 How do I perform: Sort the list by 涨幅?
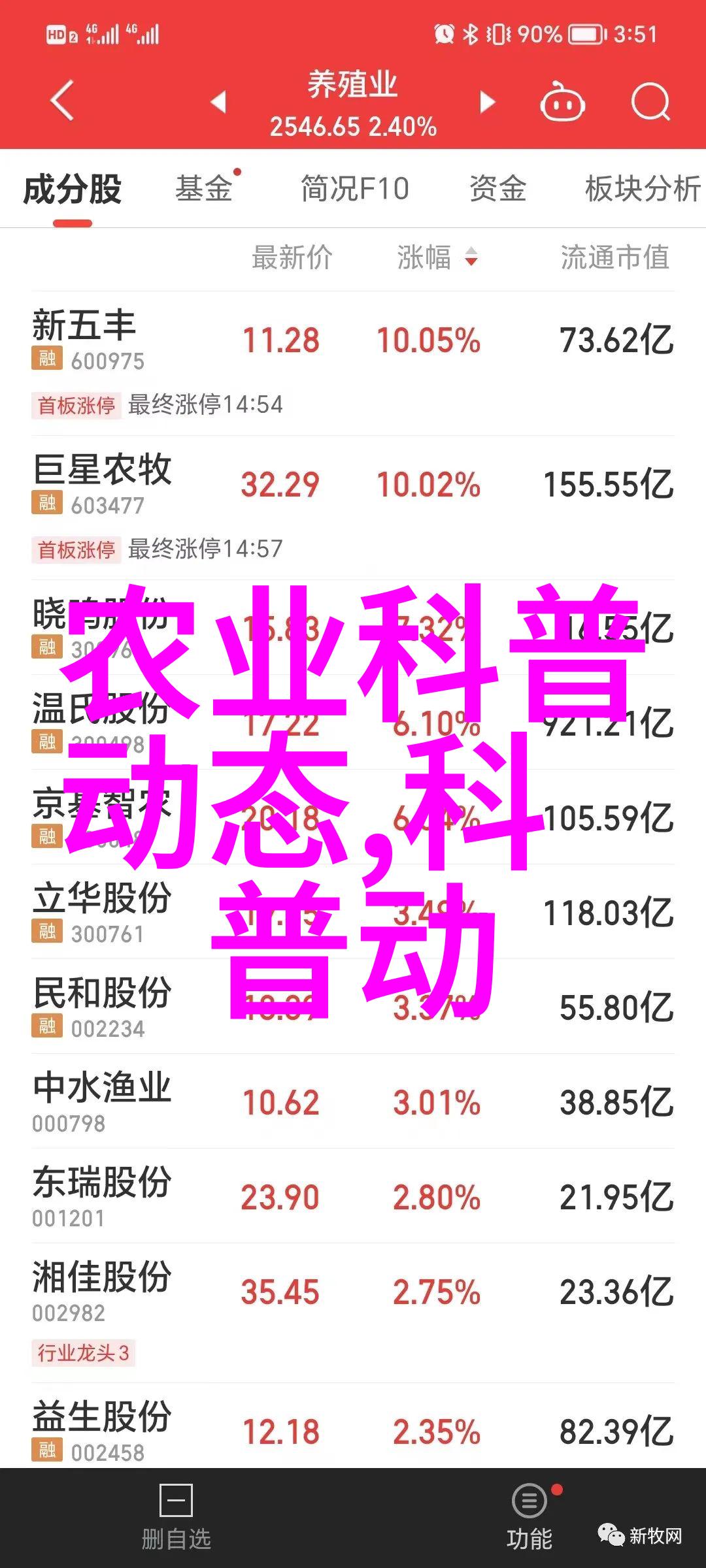437,257
